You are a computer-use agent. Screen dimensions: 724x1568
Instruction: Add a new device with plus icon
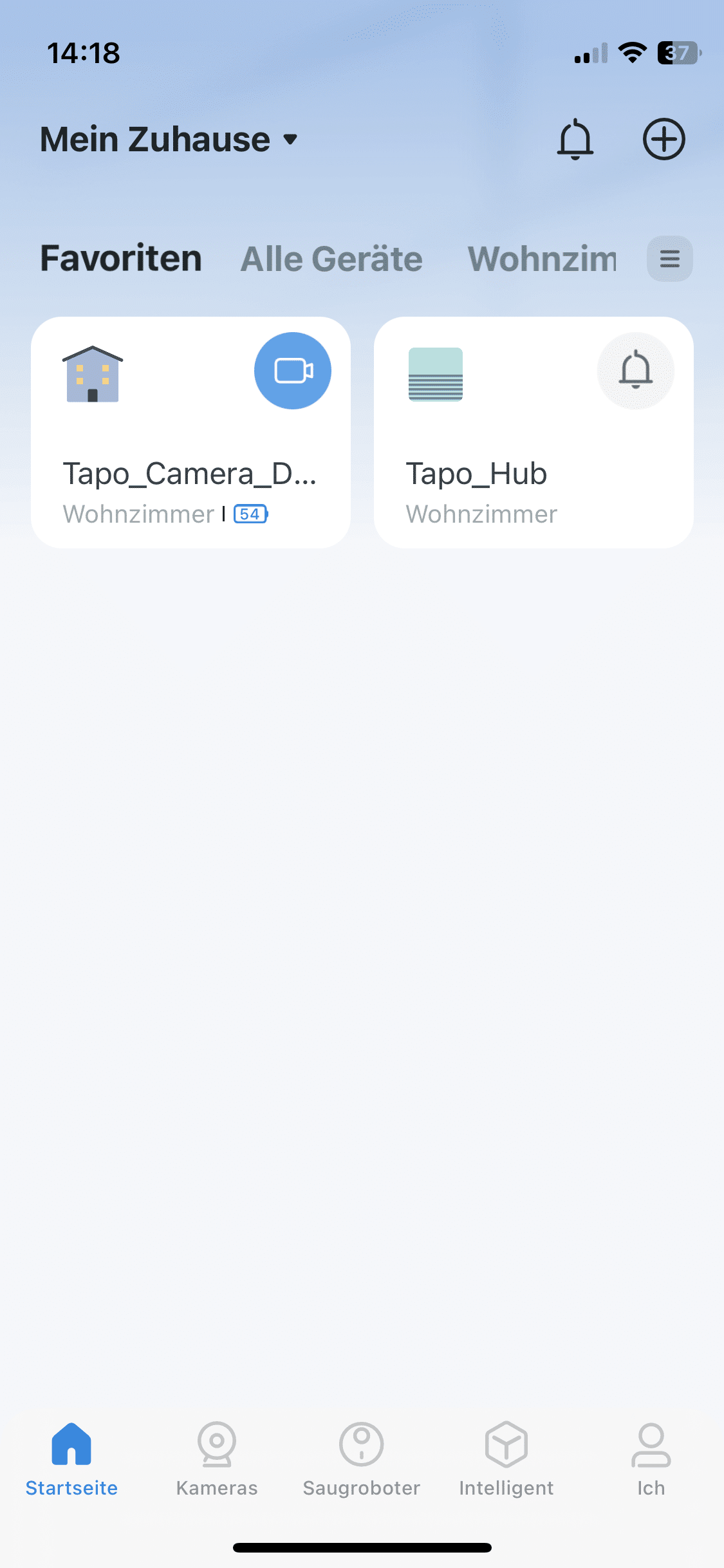[x=664, y=139]
